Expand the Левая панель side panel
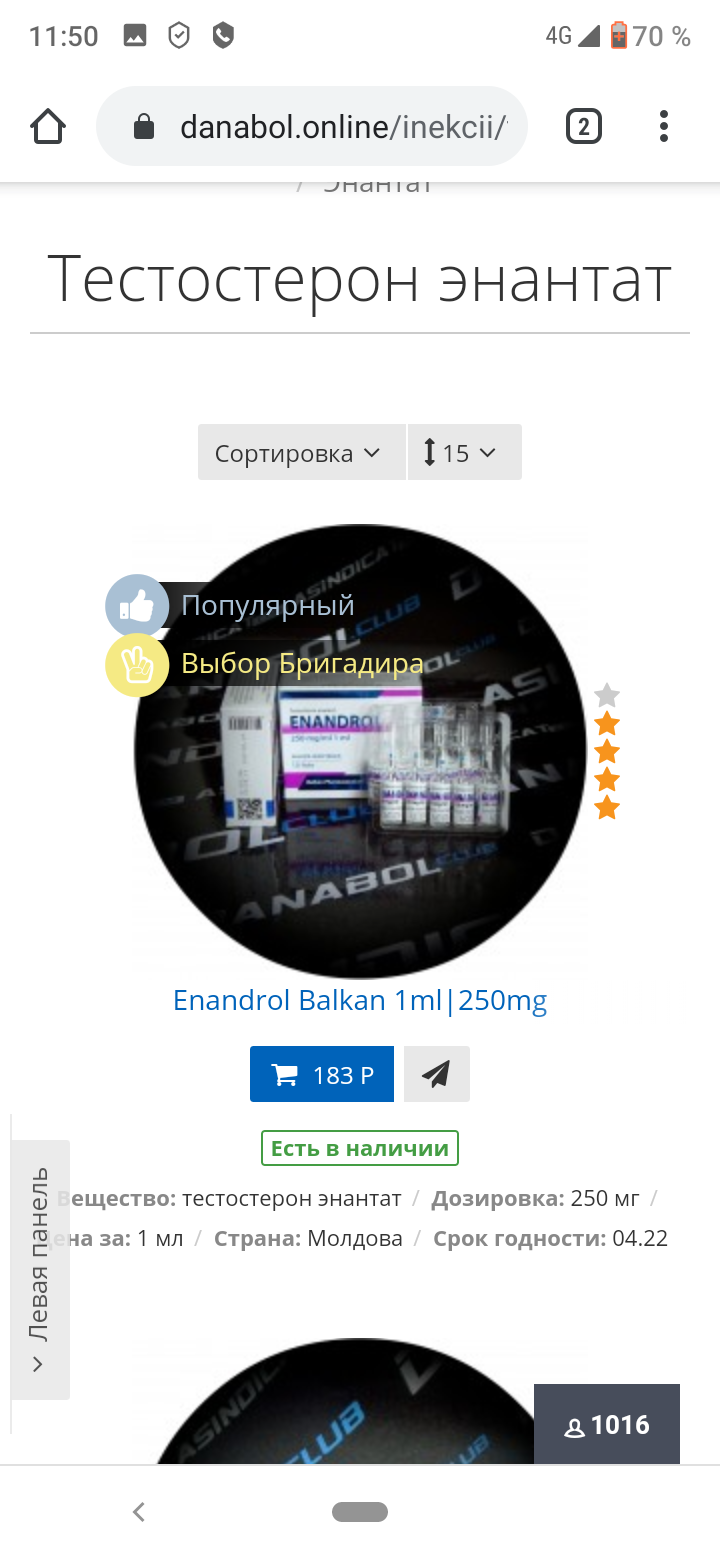 pos(40,1270)
